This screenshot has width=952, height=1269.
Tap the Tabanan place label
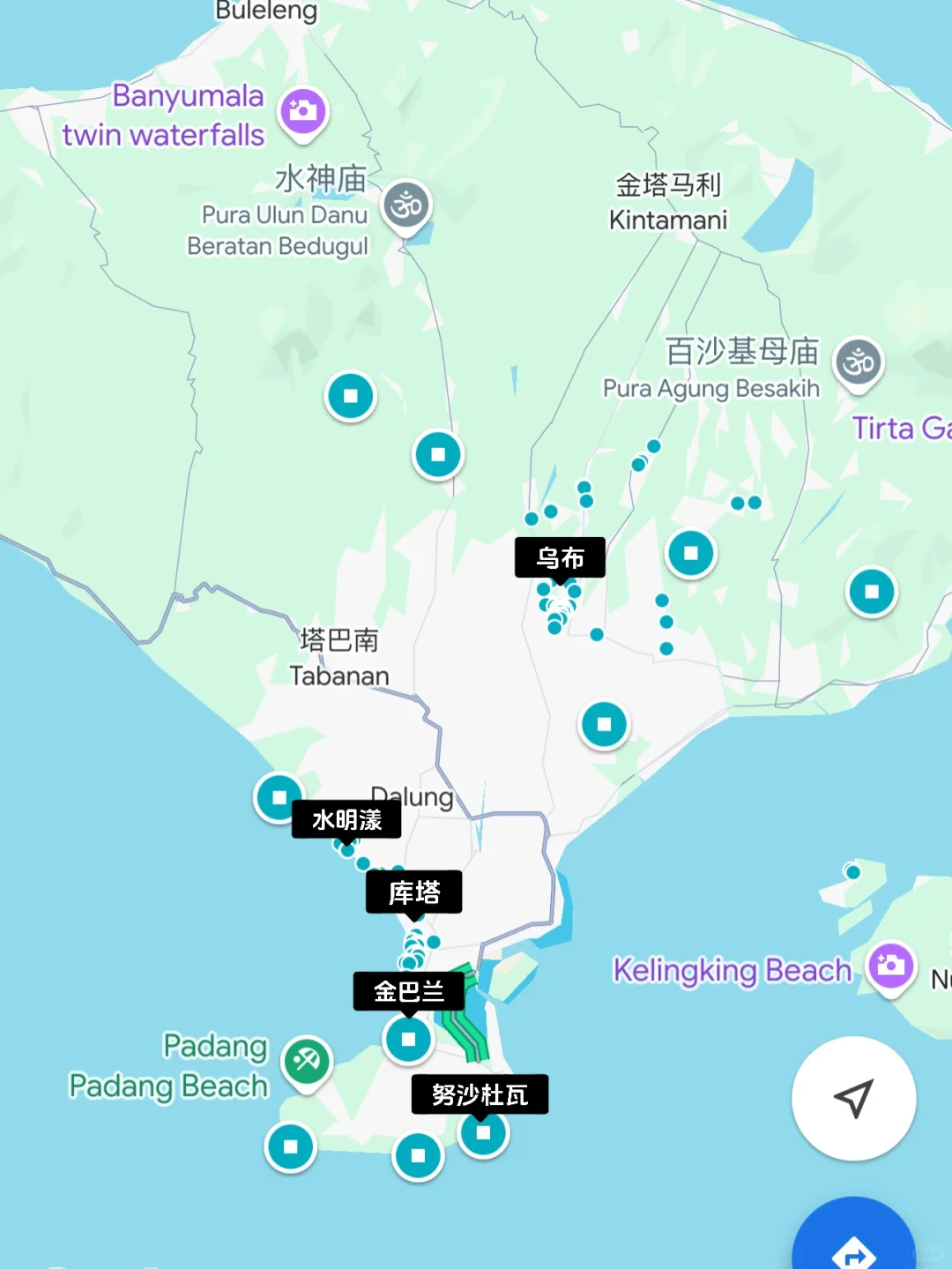coord(339,658)
